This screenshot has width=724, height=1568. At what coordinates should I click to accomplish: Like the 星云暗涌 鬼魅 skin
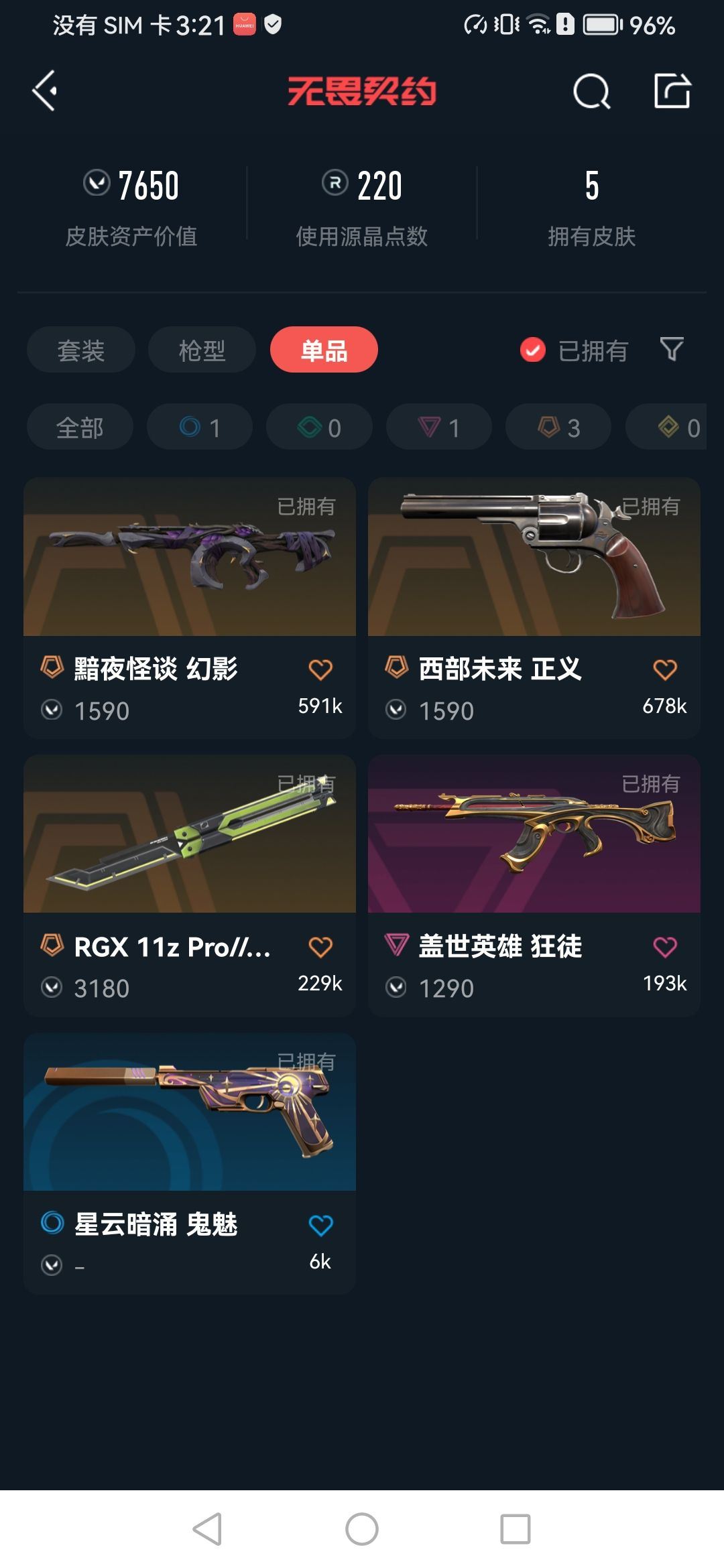[x=320, y=1225]
